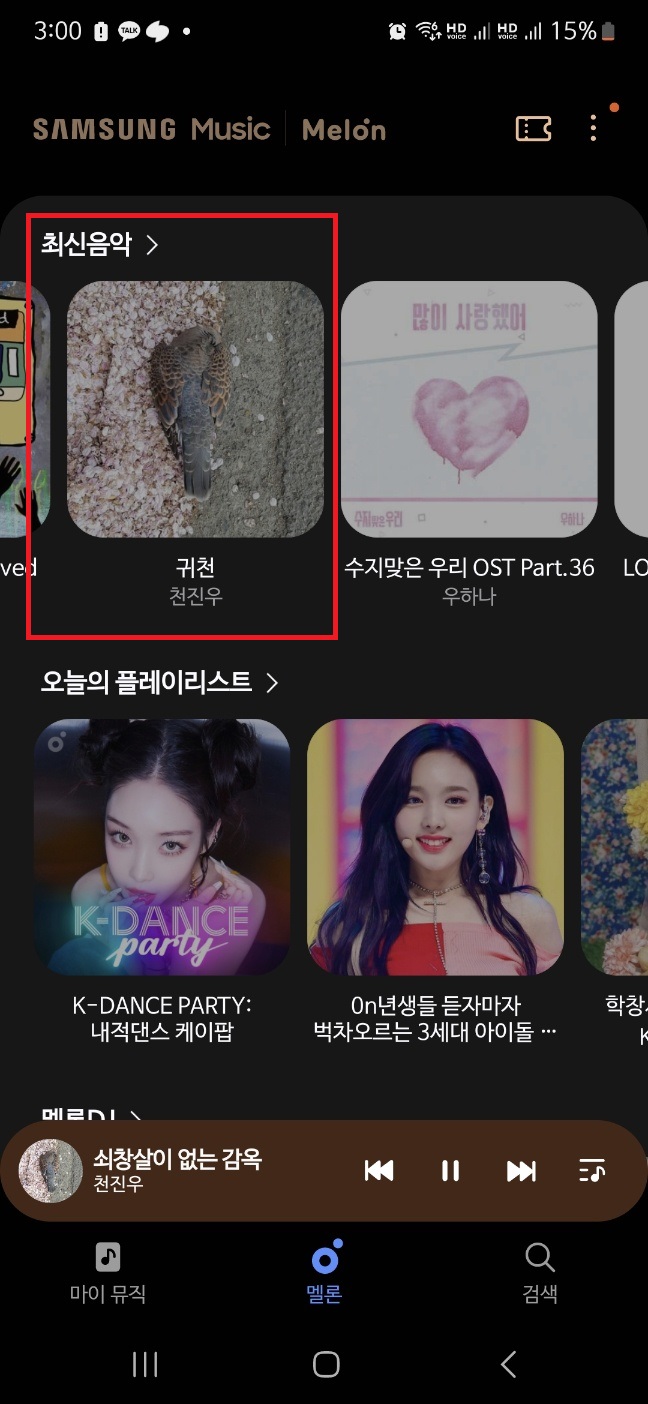Pause the current song
The image size is (648, 1404).
coord(451,1170)
